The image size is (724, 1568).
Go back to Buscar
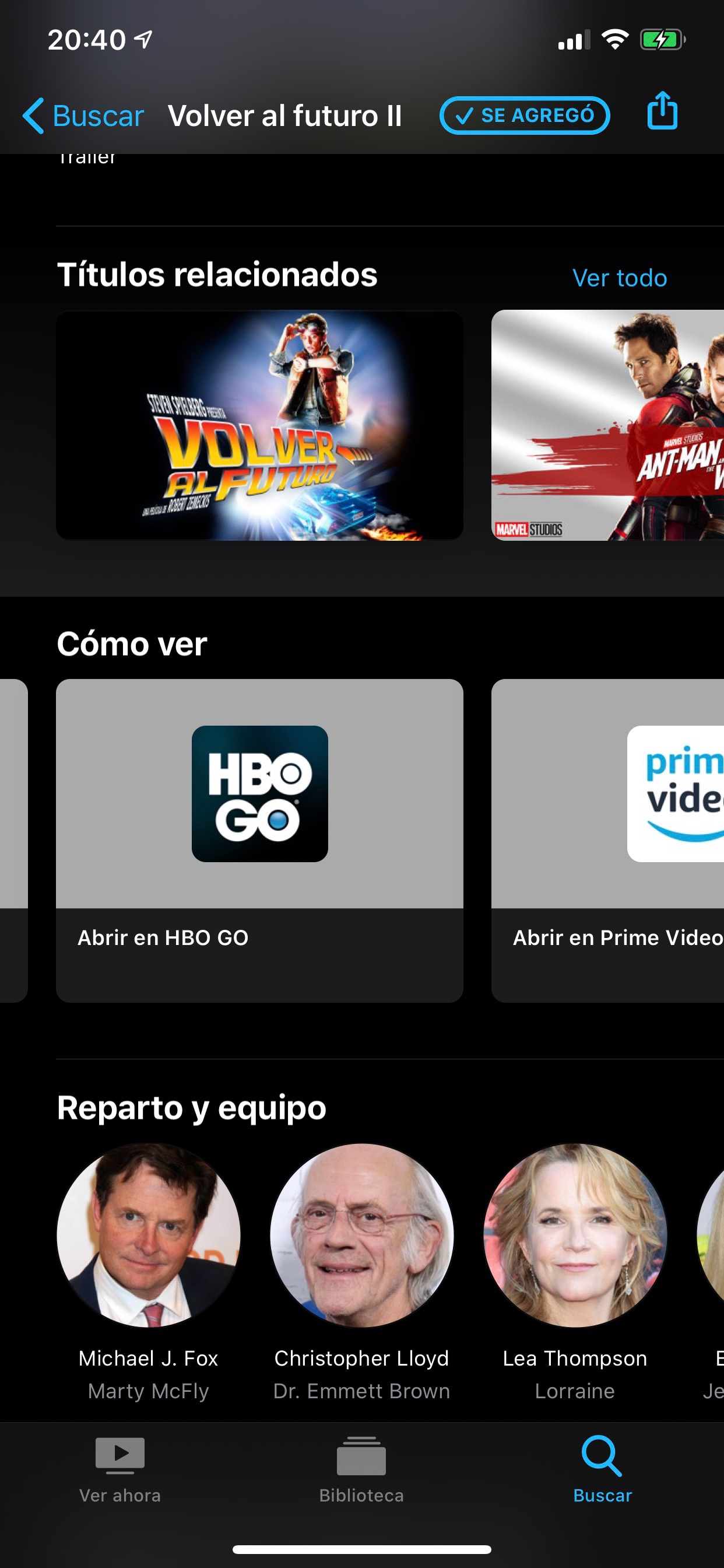pos(83,115)
